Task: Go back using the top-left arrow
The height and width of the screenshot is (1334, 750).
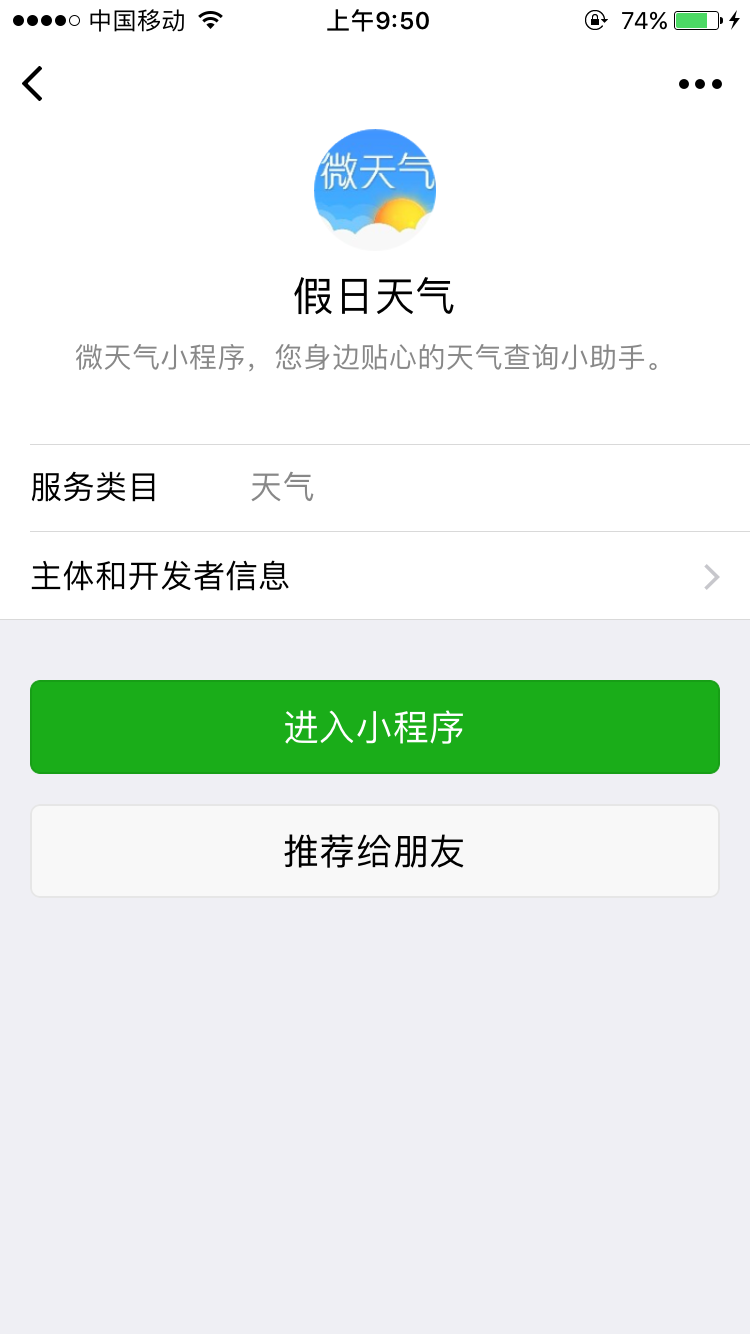Action: 33,84
